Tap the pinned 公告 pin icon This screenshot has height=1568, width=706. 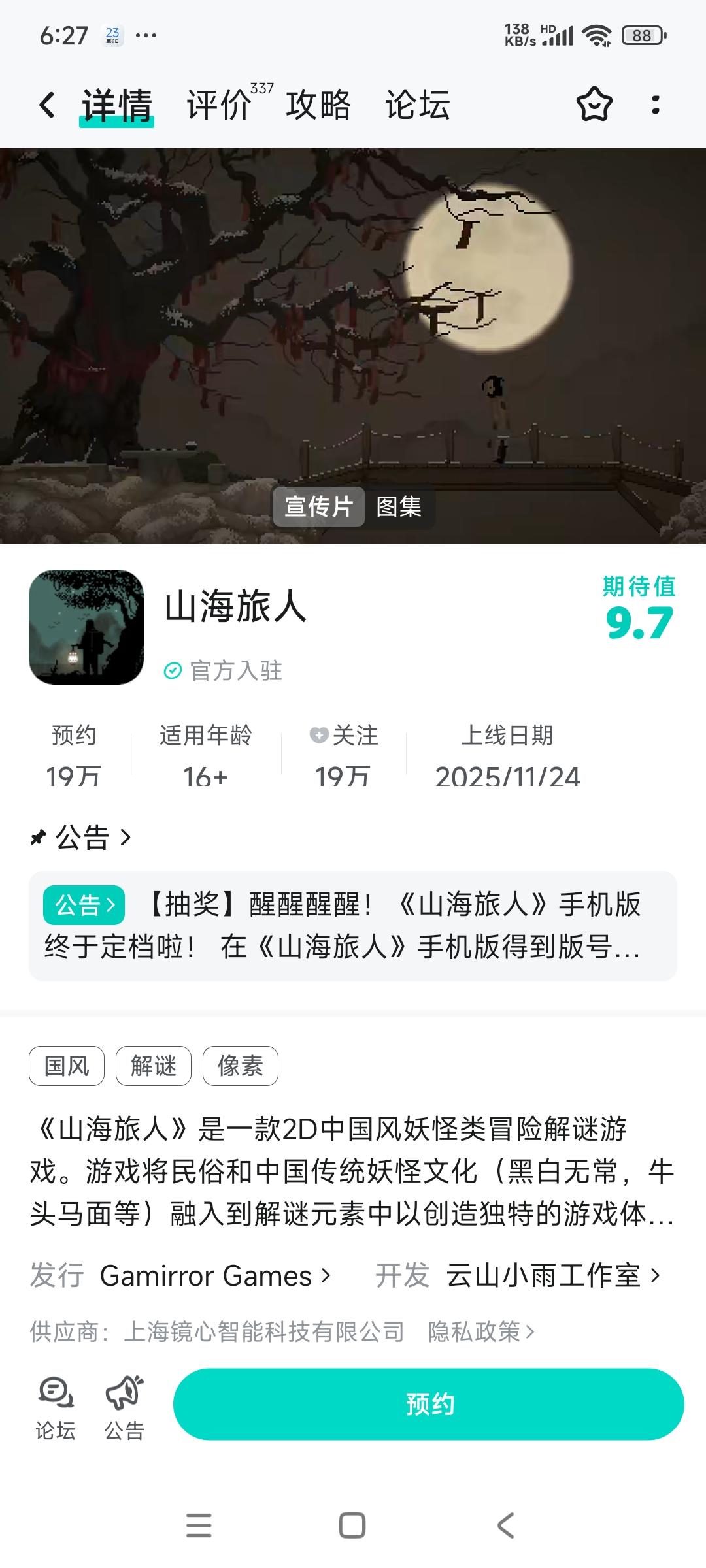[39, 837]
